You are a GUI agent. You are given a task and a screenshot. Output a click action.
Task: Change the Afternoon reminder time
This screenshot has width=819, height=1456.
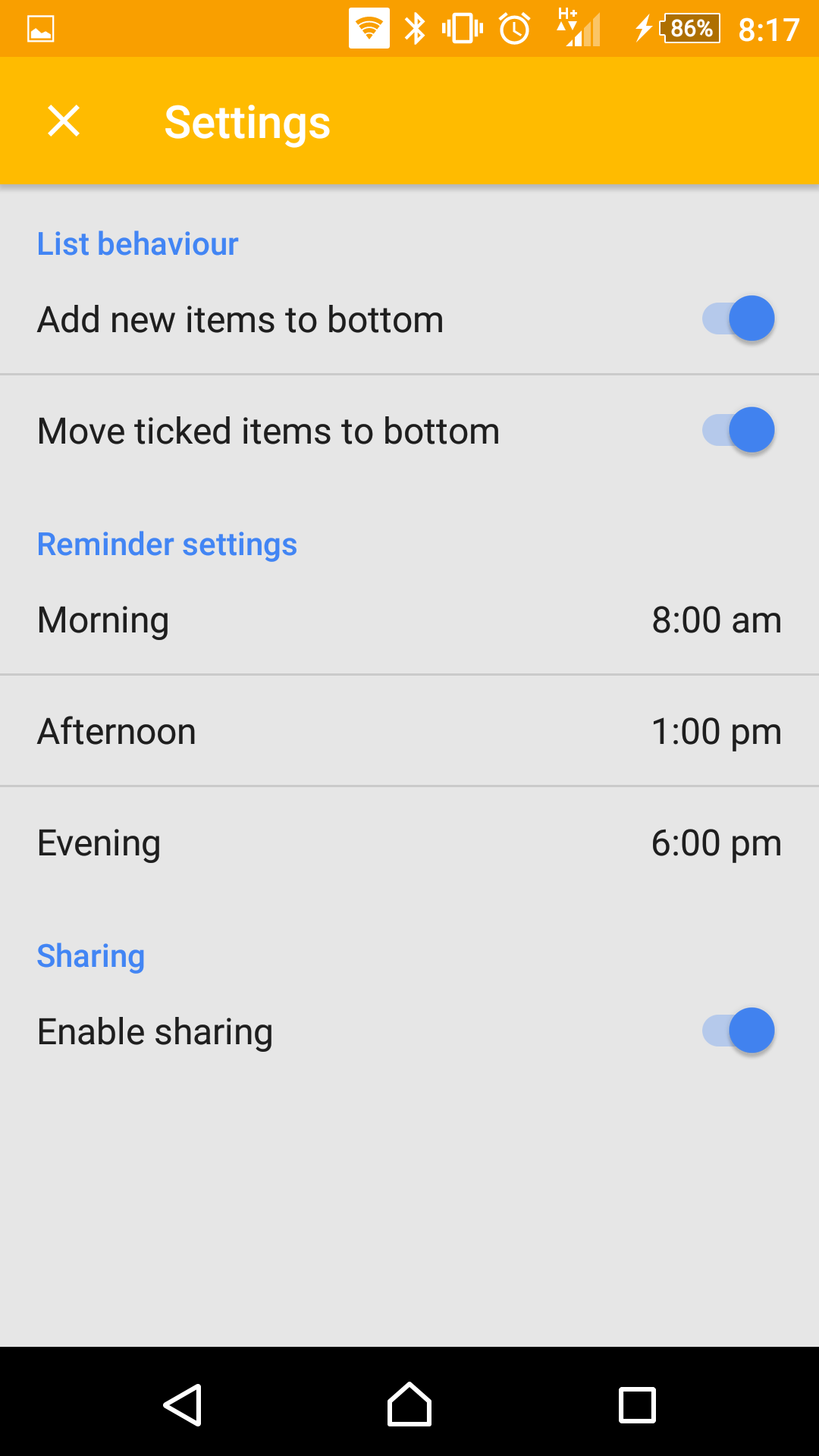(x=409, y=731)
